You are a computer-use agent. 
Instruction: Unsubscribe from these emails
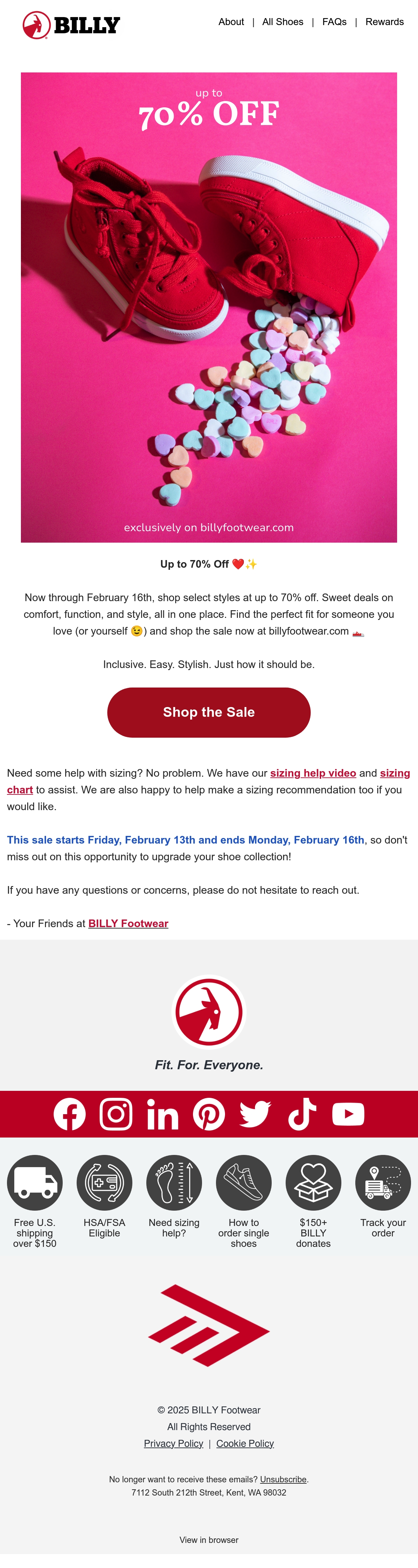point(283,1479)
